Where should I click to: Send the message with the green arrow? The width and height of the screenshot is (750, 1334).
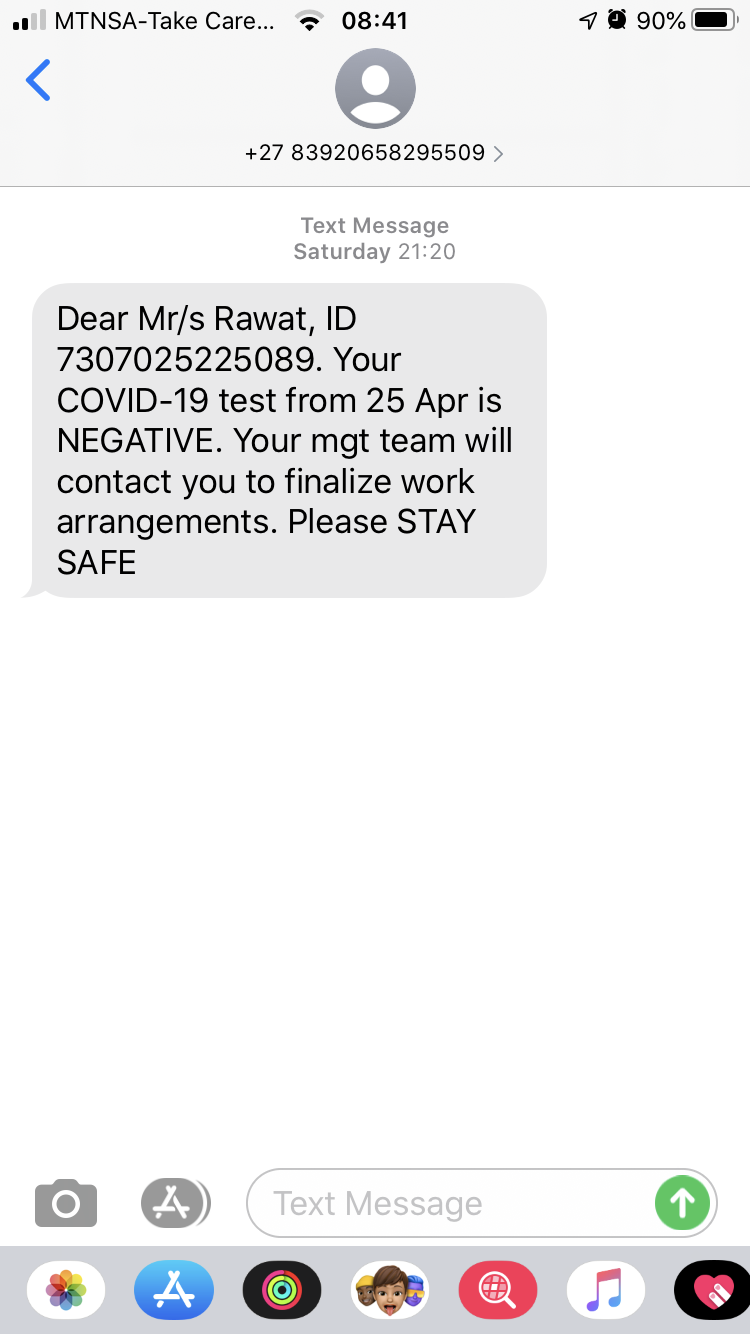pyautogui.click(x=682, y=1203)
